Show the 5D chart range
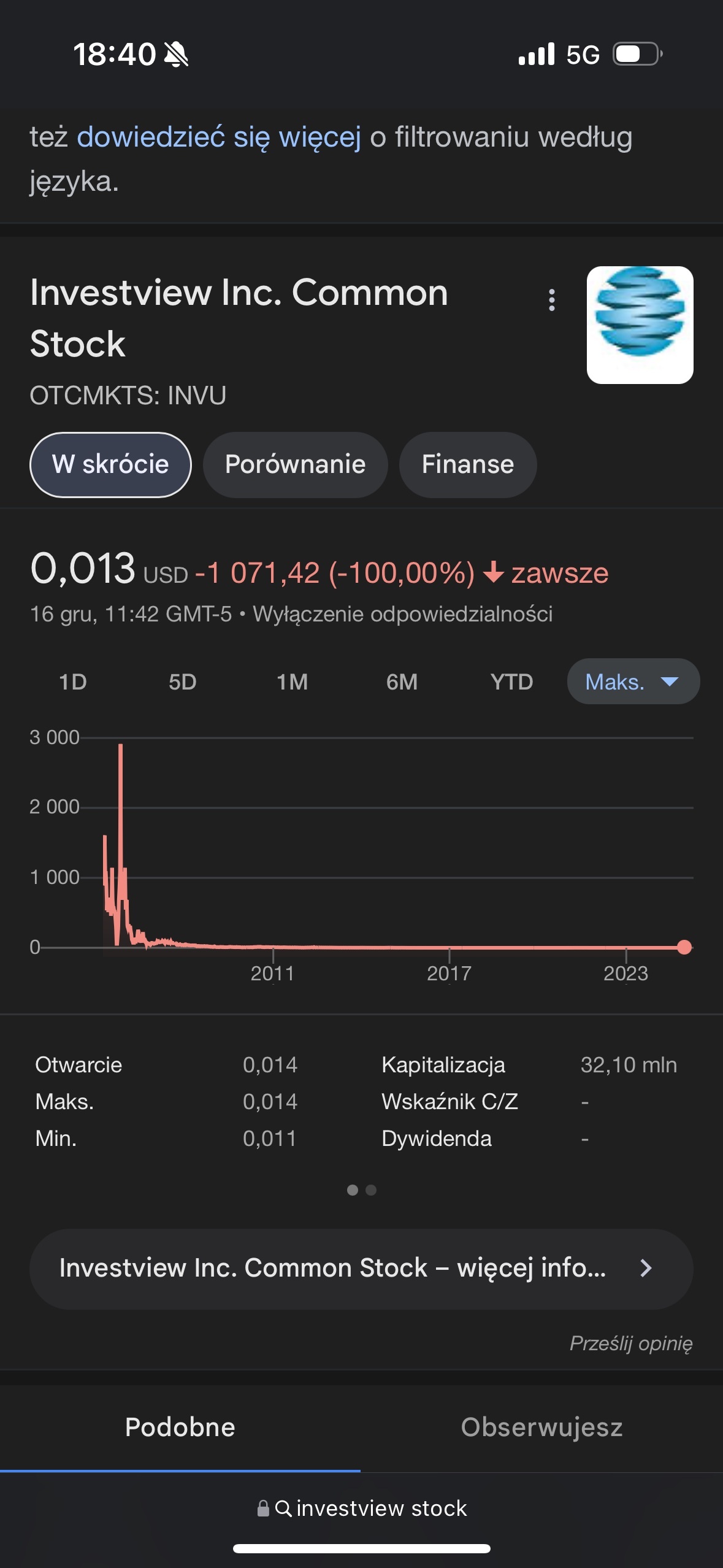This screenshot has height=1568, width=723. [x=182, y=682]
